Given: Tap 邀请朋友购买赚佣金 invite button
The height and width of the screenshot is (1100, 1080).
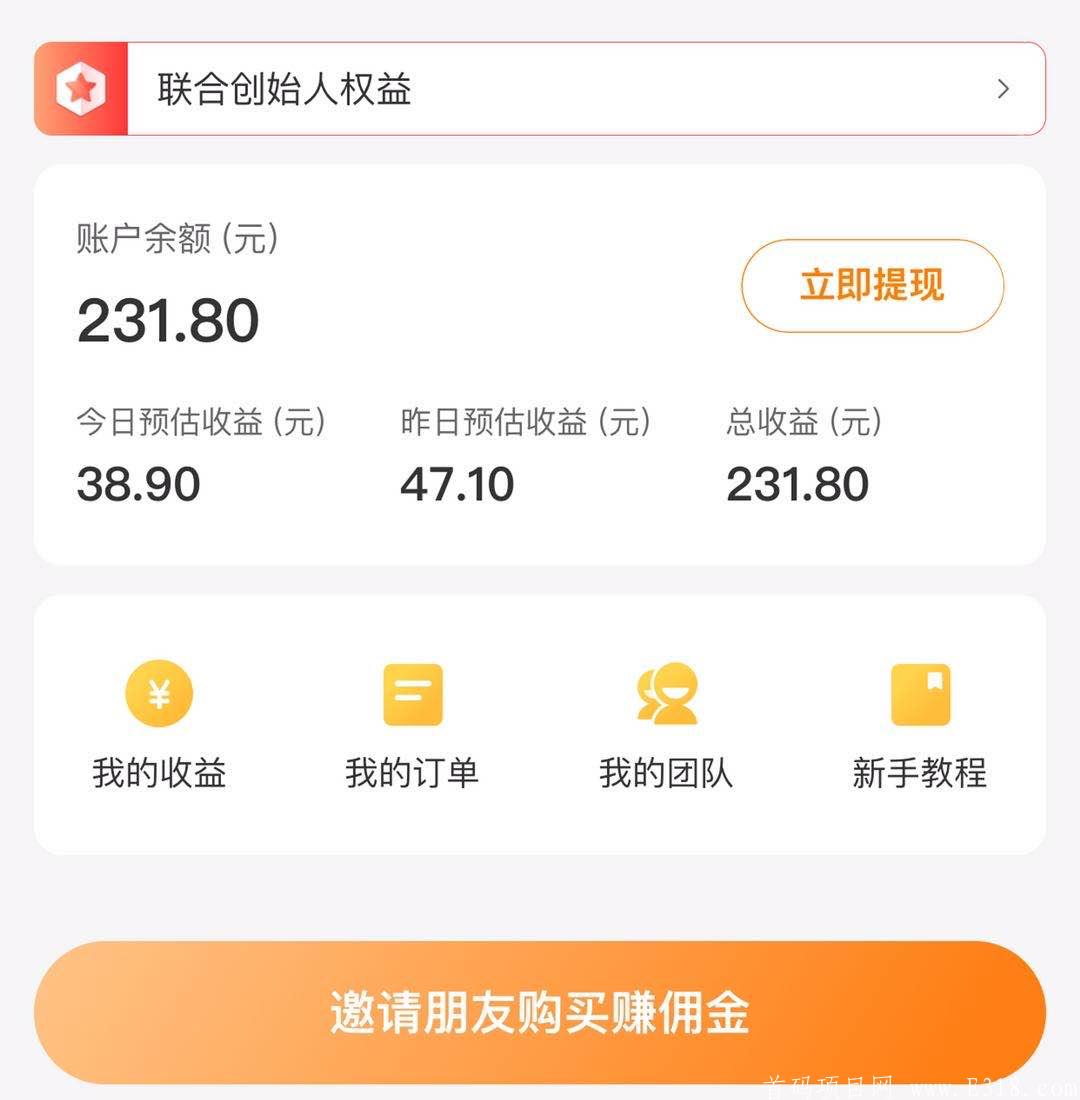Looking at the screenshot, I should coord(540,1012).
